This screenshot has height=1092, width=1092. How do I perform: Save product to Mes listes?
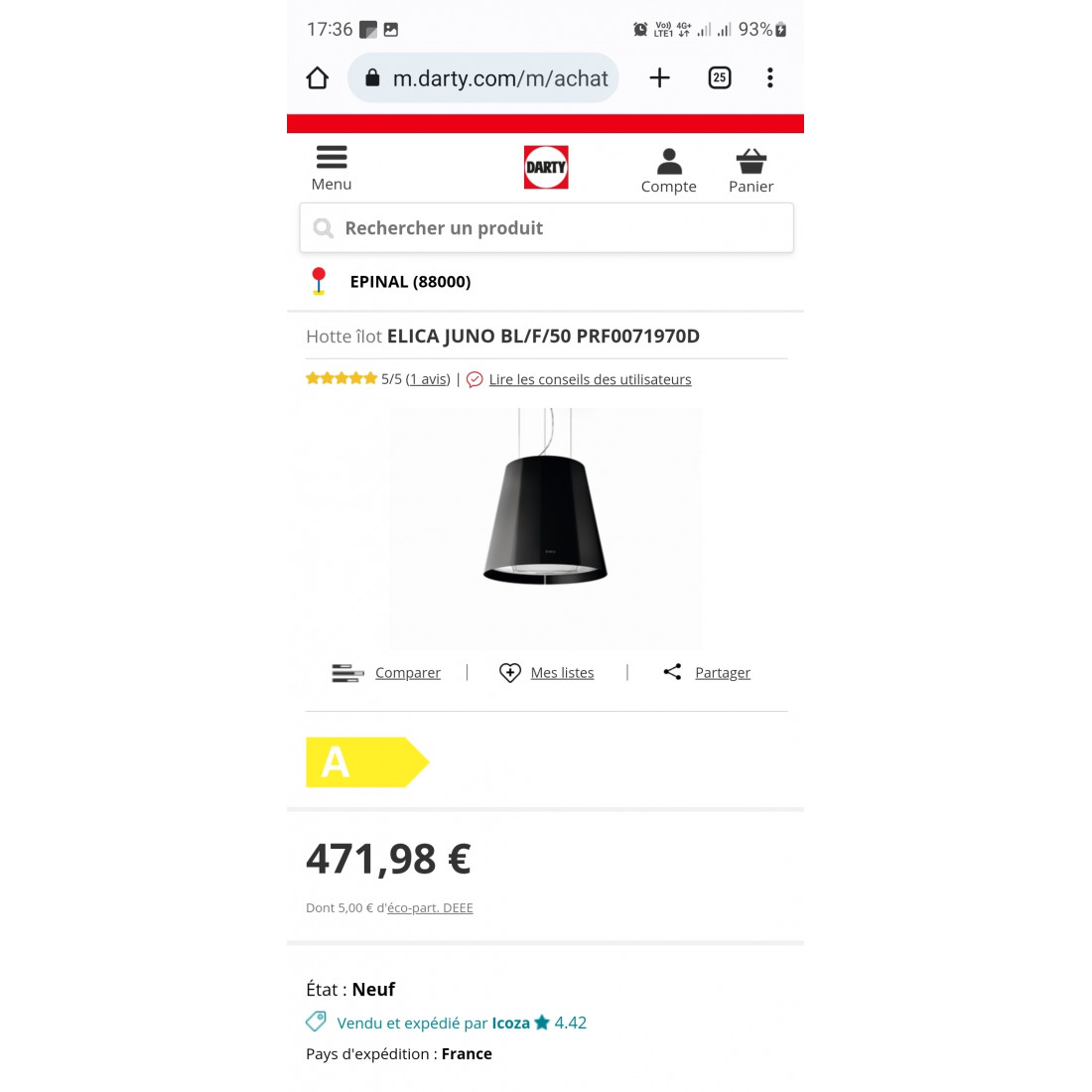click(x=561, y=673)
